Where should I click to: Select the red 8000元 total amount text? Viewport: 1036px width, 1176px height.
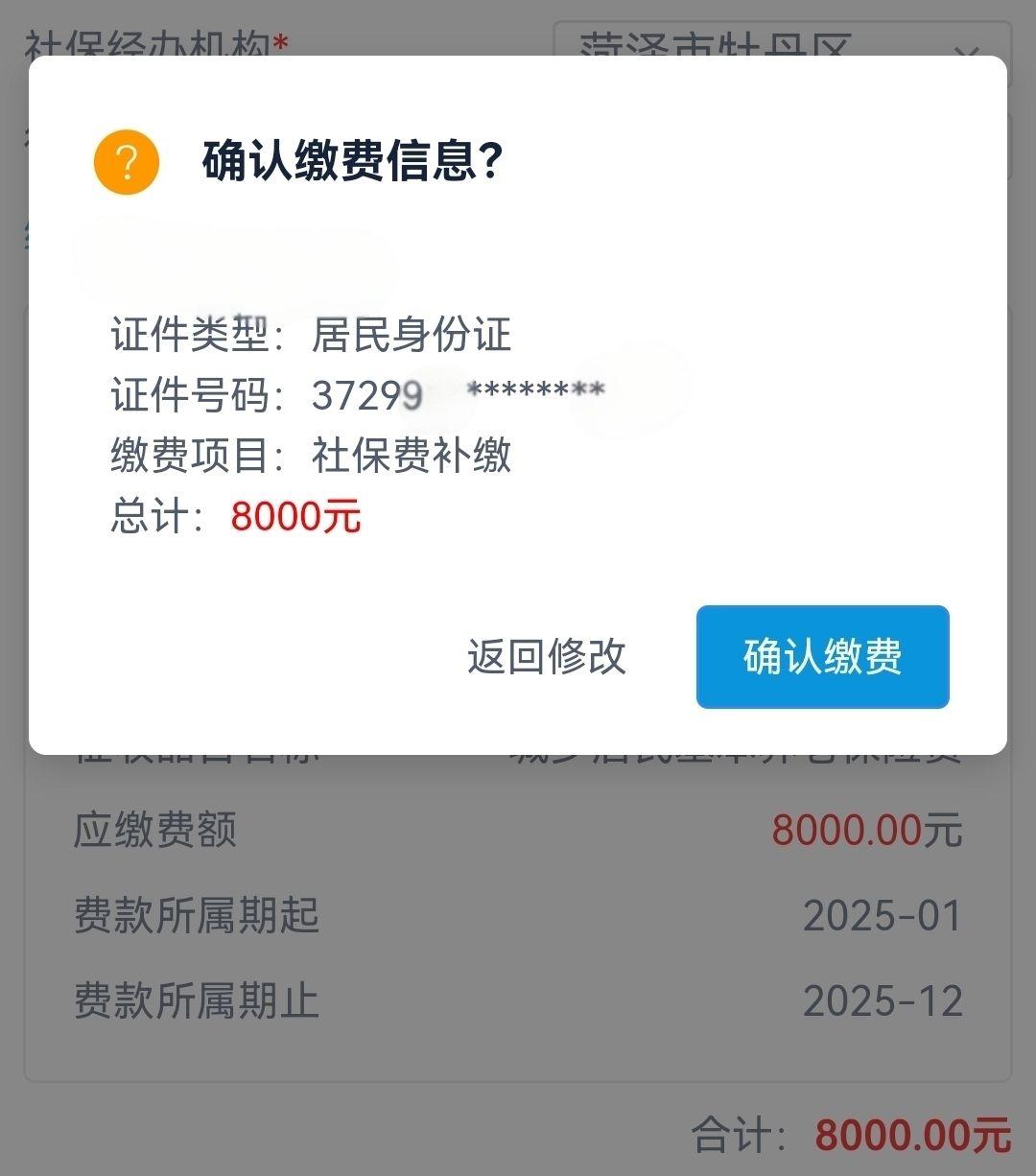293,518
